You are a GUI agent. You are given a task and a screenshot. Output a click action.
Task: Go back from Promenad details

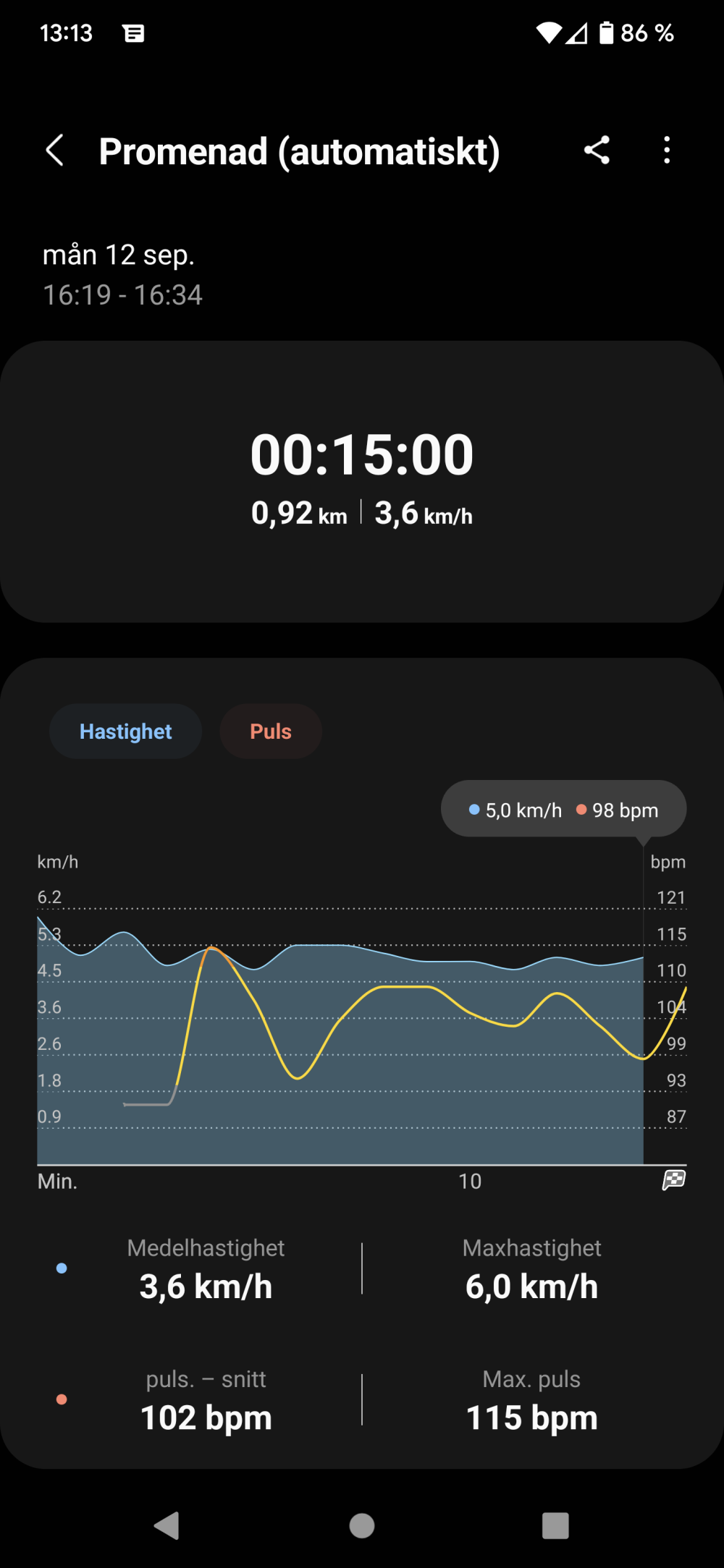(55, 151)
